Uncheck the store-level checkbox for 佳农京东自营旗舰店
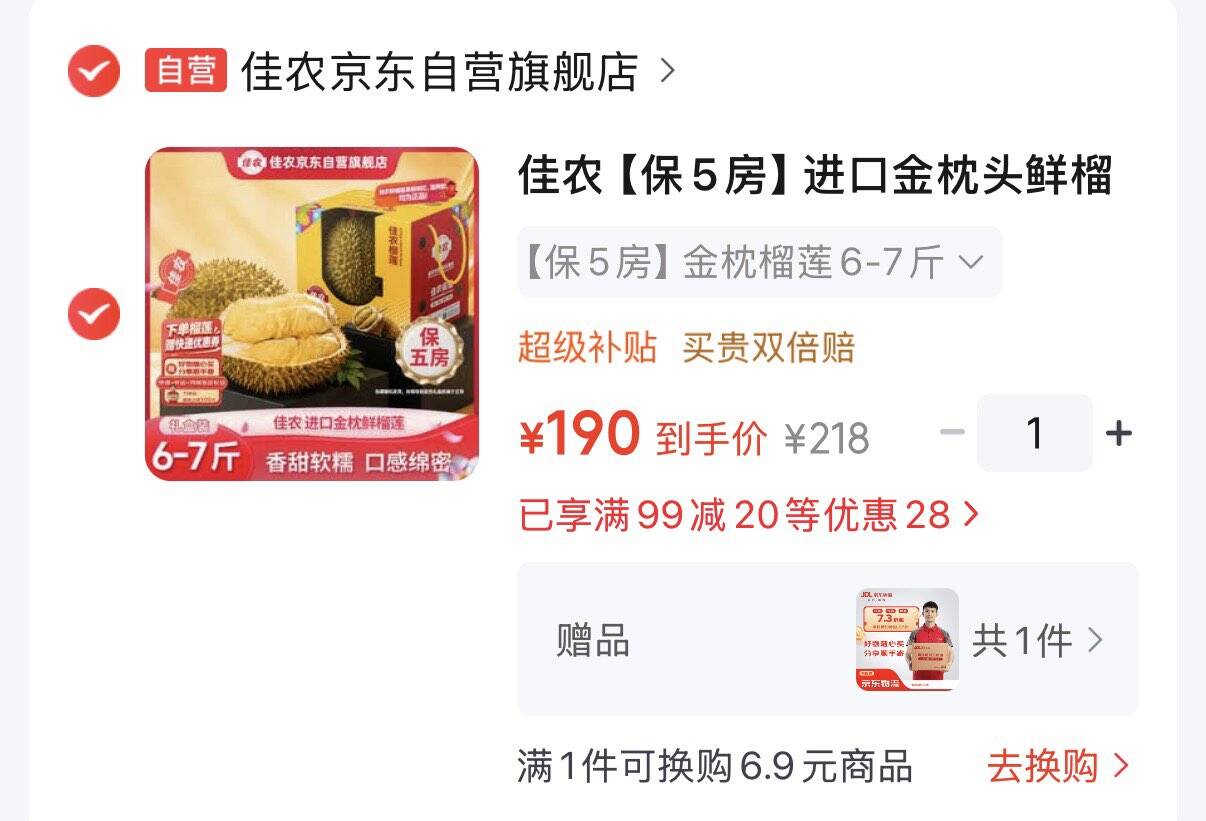The image size is (1206, 821). pyautogui.click(x=94, y=71)
